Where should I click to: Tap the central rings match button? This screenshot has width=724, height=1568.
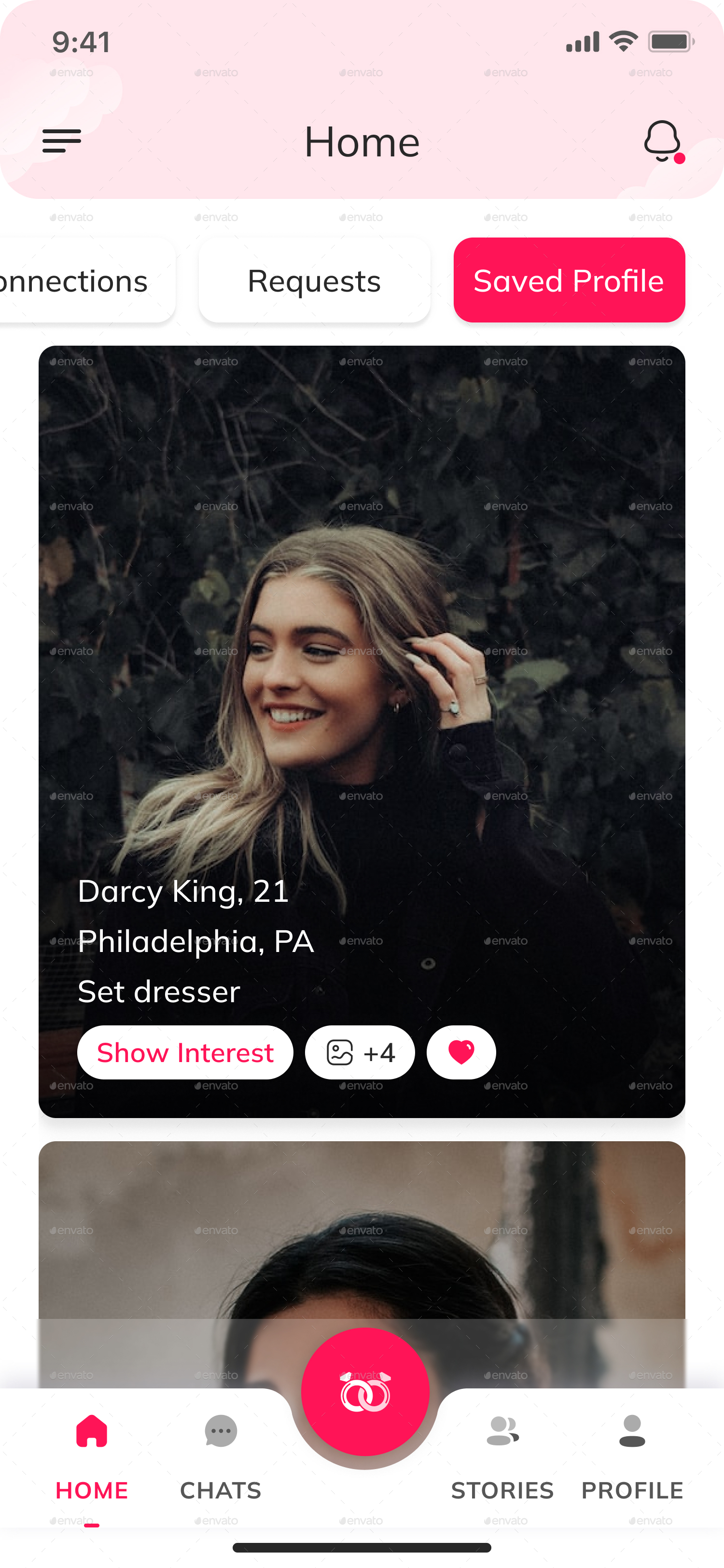tap(365, 1392)
